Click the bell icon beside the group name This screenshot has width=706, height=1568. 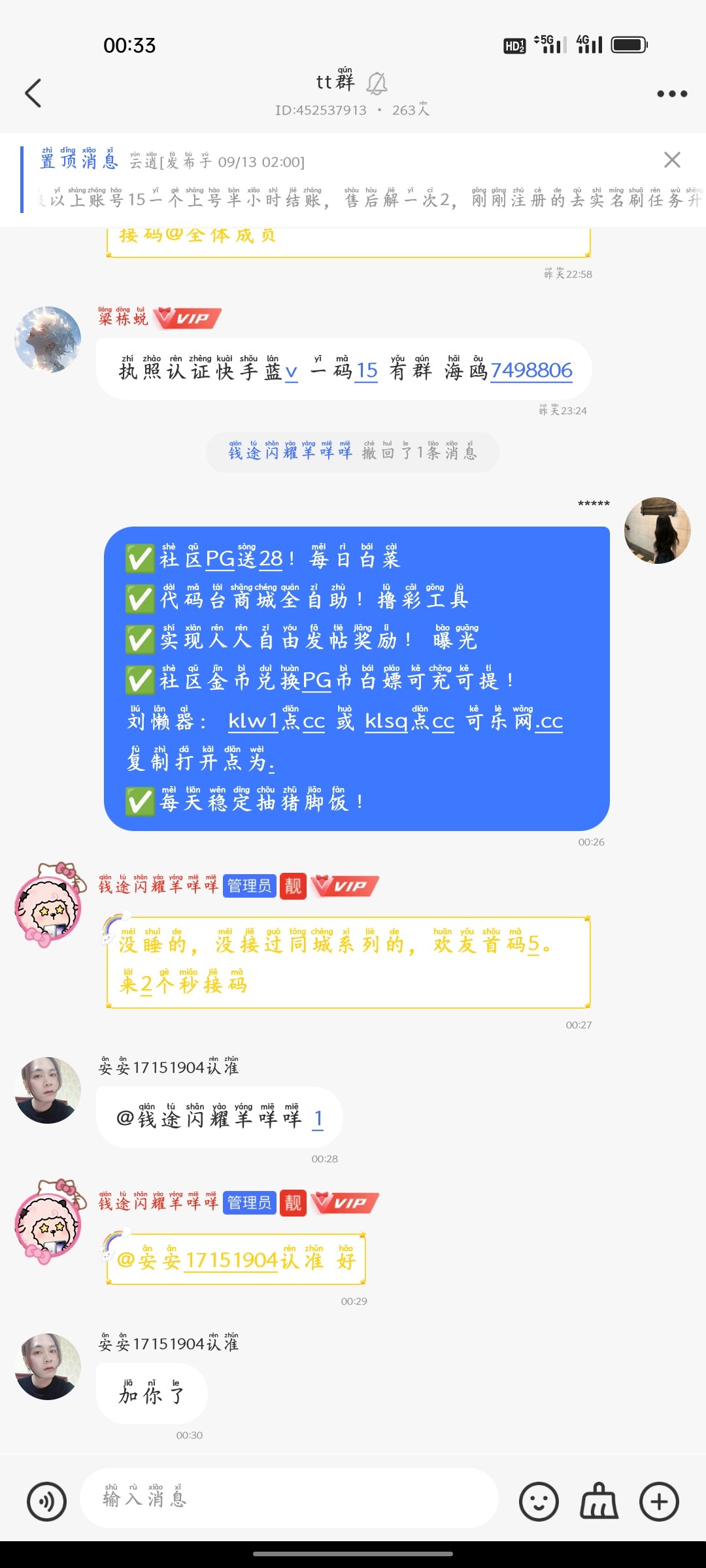pos(378,83)
